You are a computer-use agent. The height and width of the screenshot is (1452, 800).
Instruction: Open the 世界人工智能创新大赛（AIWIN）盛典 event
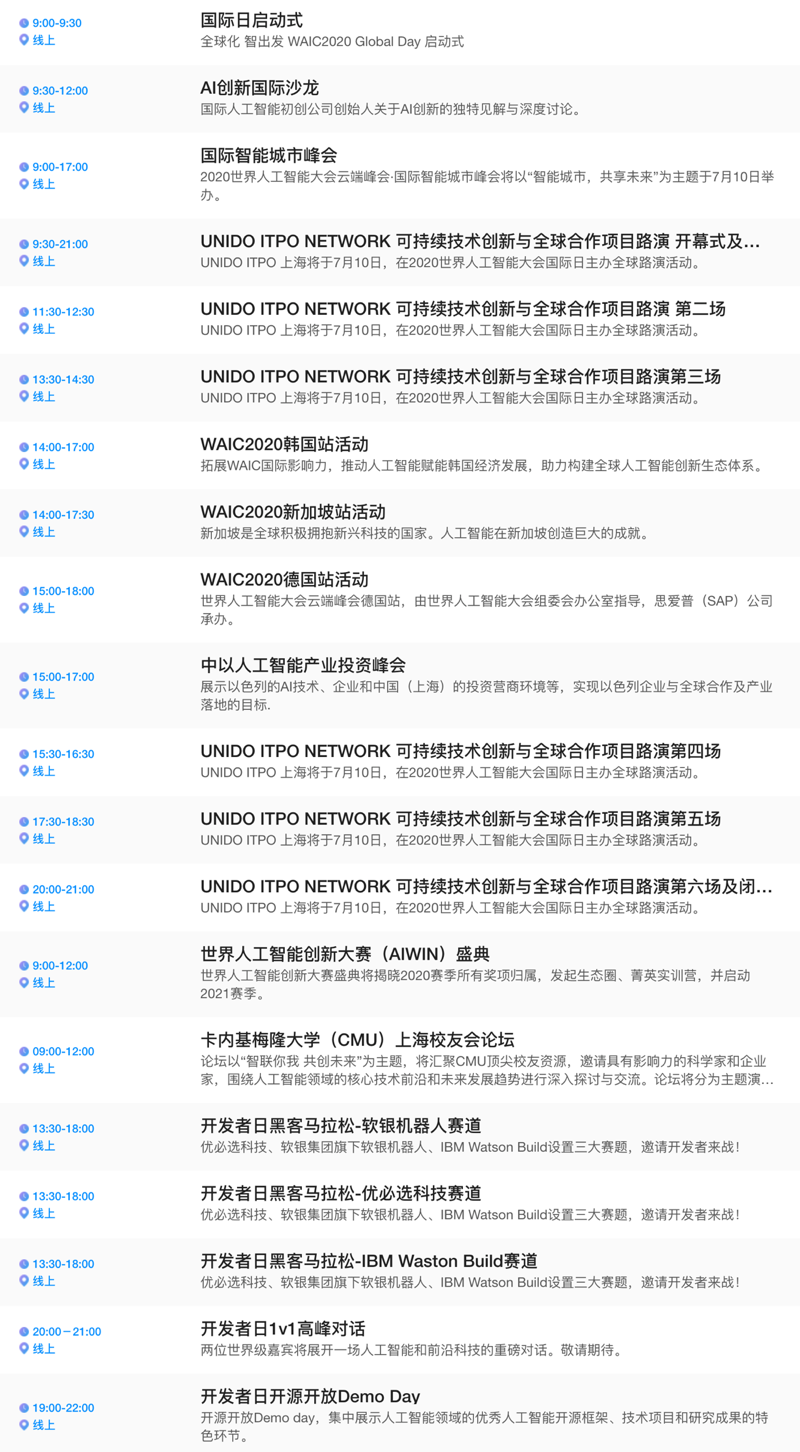click(x=345, y=954)
